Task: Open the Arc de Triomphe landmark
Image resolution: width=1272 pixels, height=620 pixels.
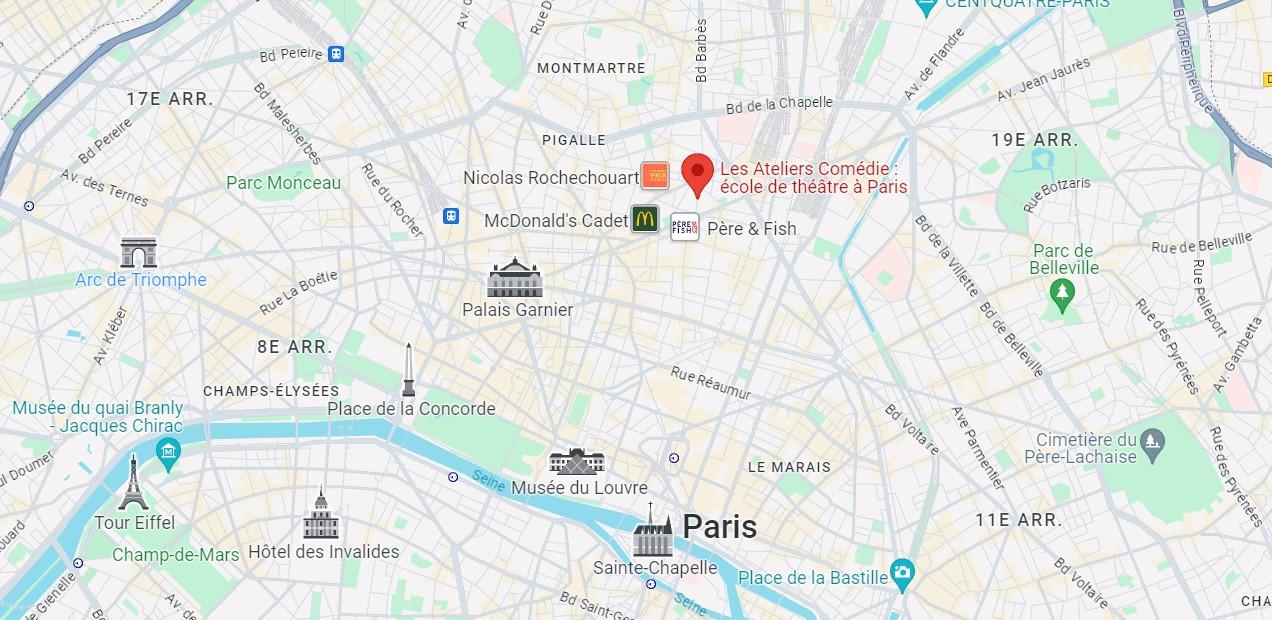Action: [138, 252]
